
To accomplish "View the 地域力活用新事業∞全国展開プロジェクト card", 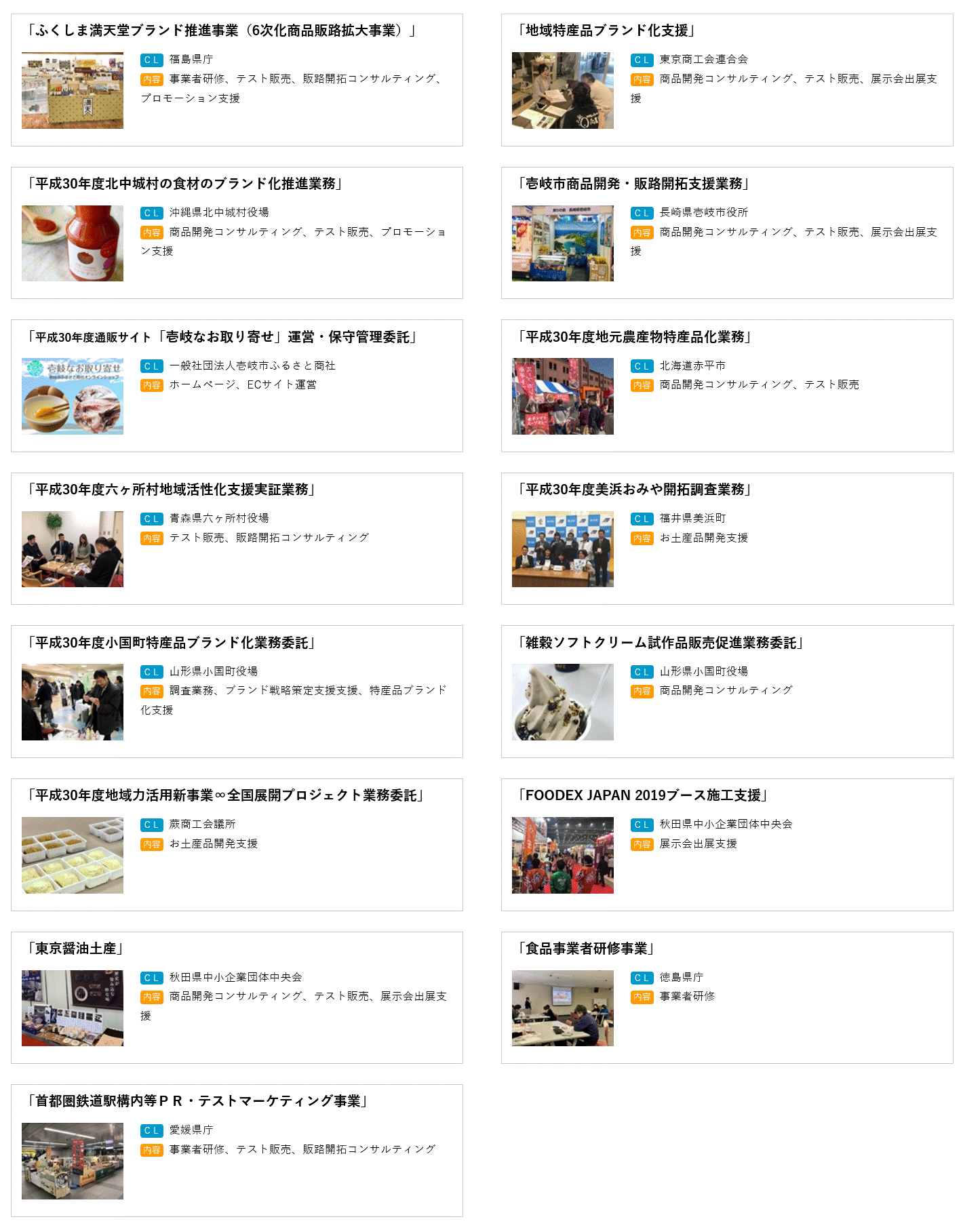I will (237, 844).
